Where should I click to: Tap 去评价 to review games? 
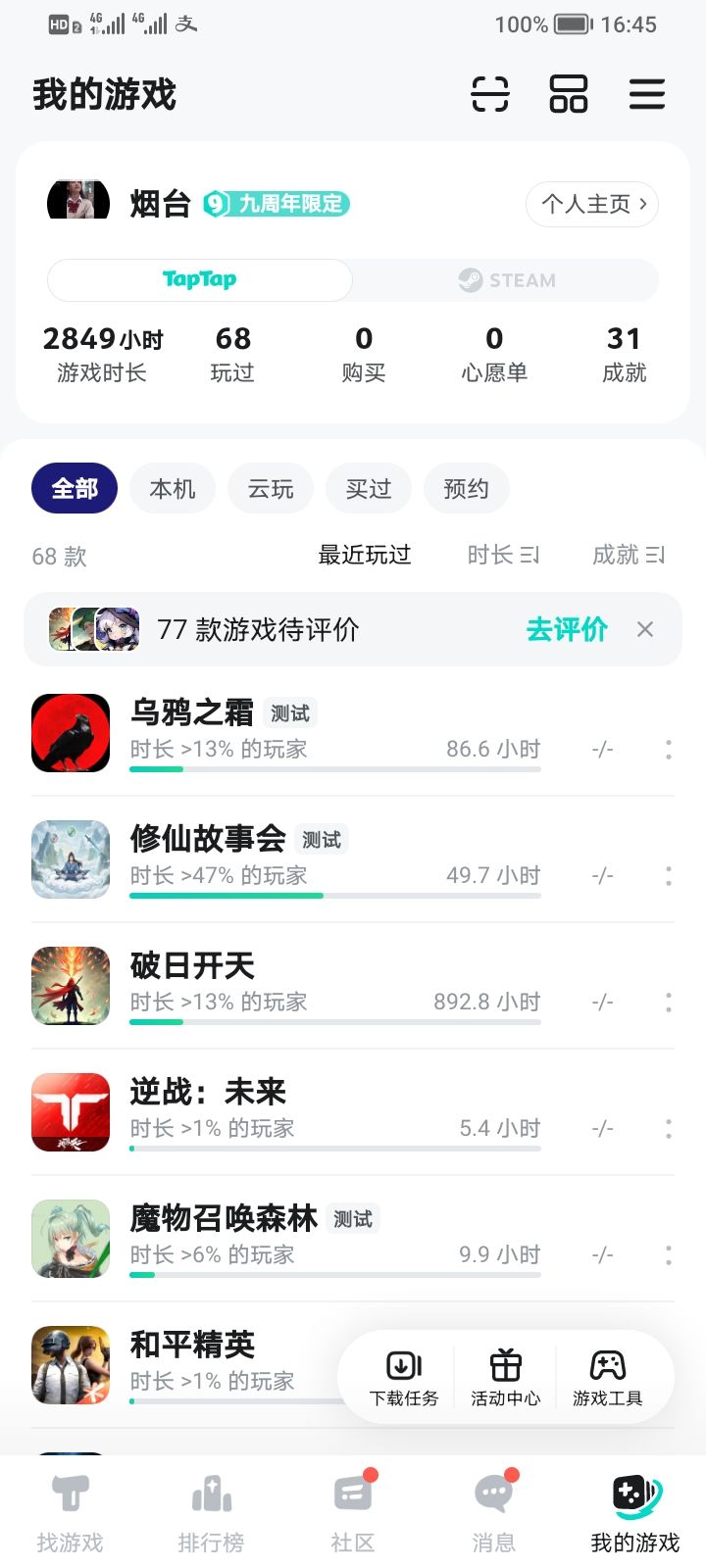(567, 629)
